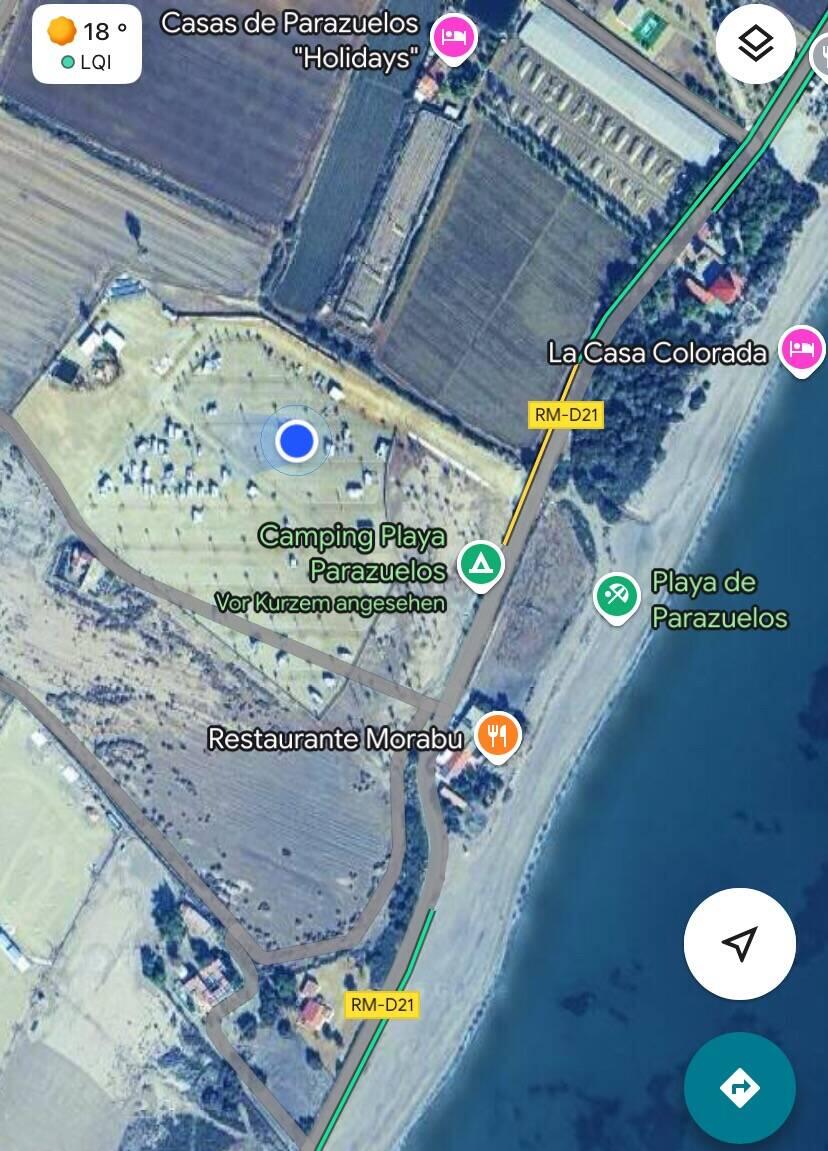Start directions with the route button

point(739,1087)
